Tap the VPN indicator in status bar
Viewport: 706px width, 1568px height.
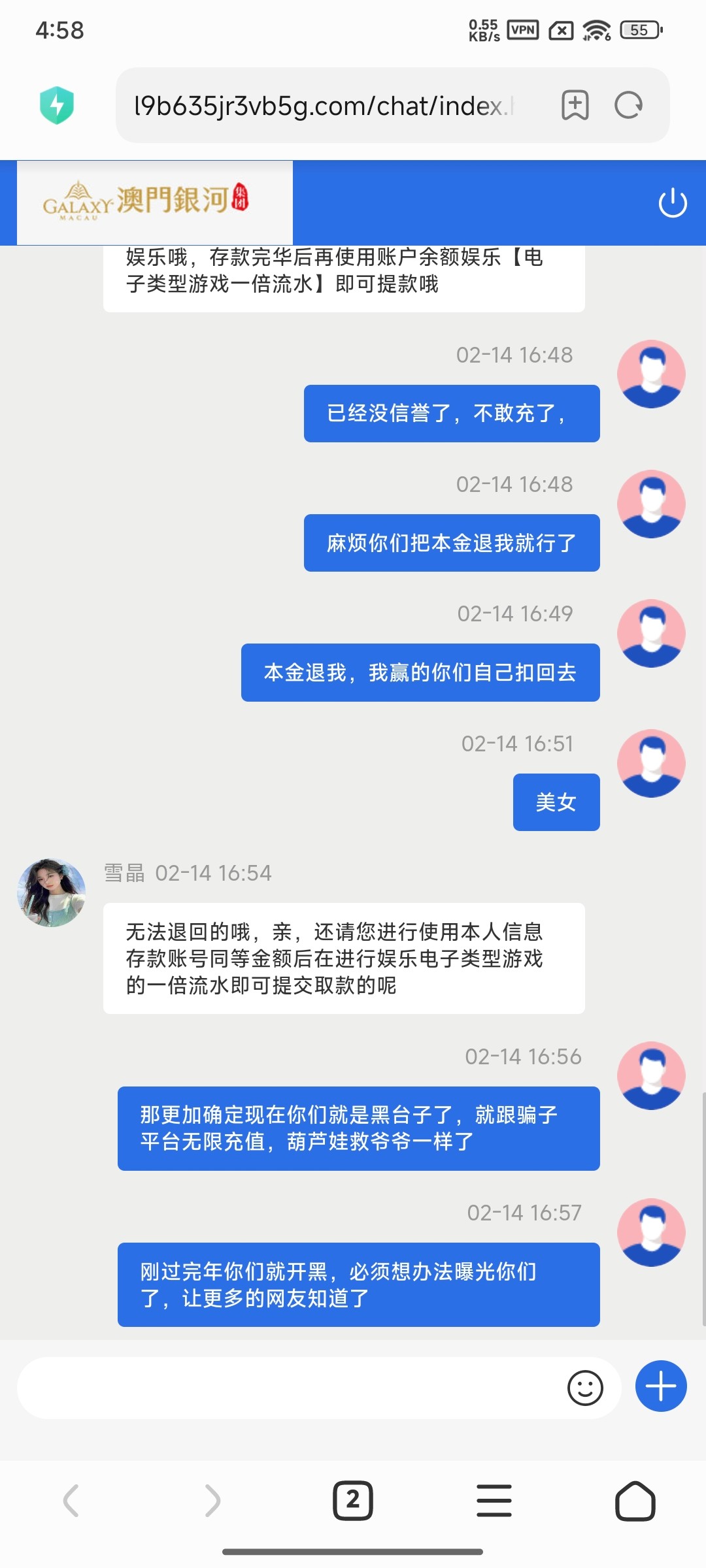coord(522,29)
